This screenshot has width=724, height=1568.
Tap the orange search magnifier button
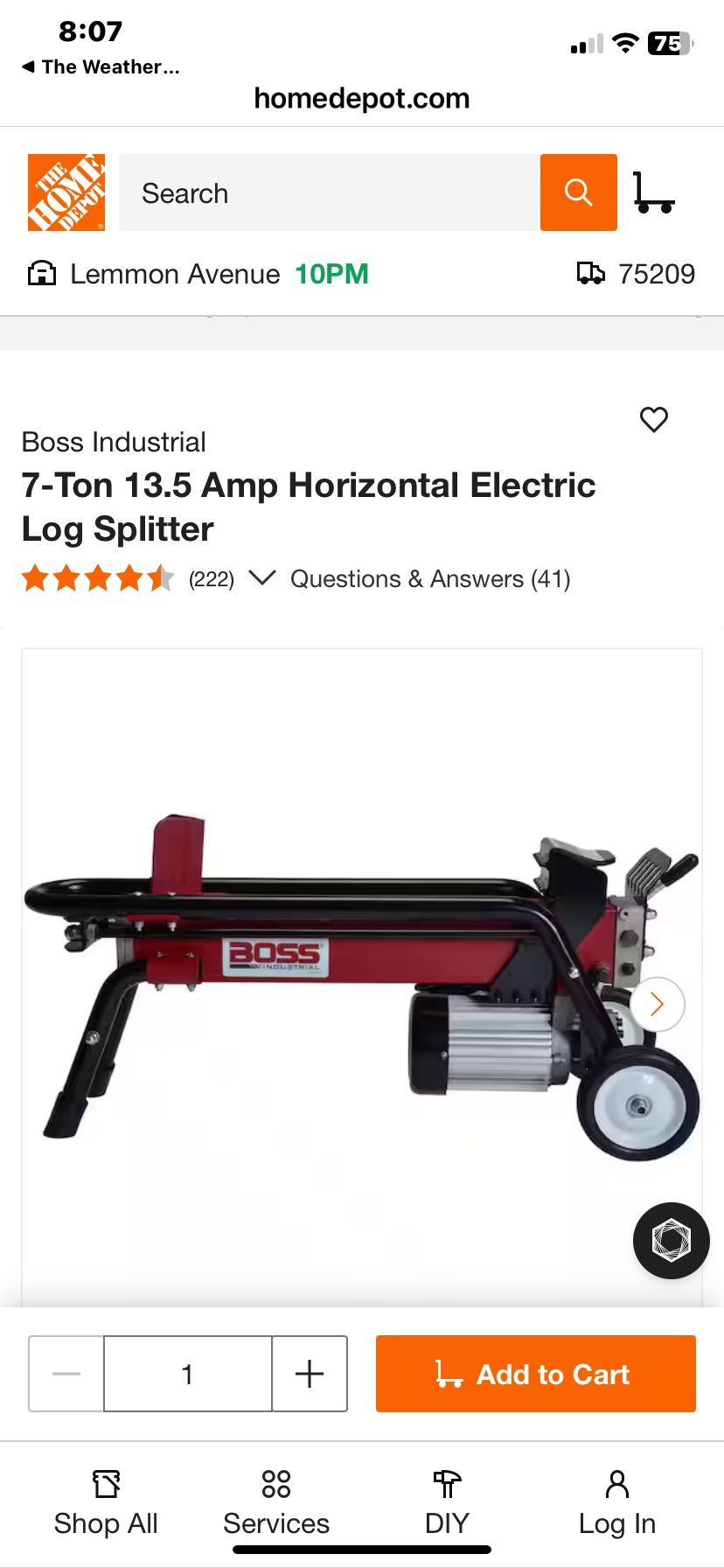578,192
